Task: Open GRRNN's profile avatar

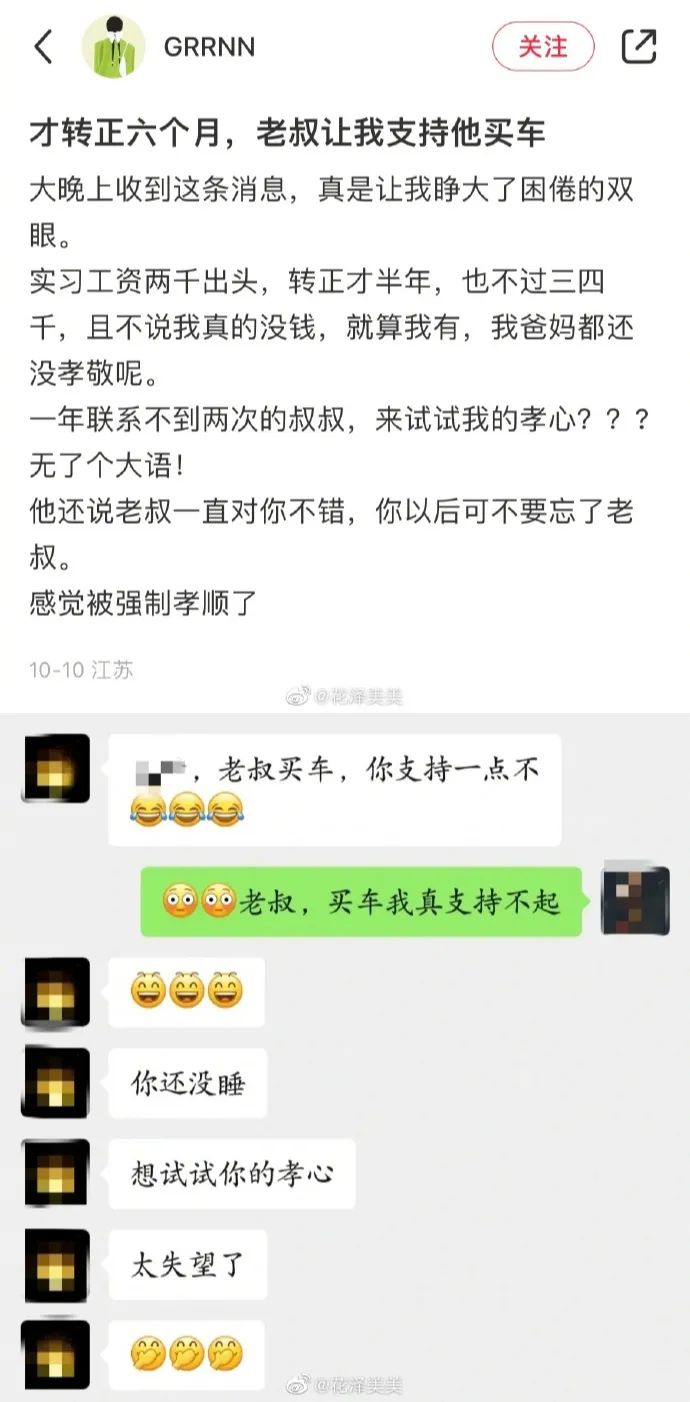Action: pyautogui.click(x=114, y=47)
